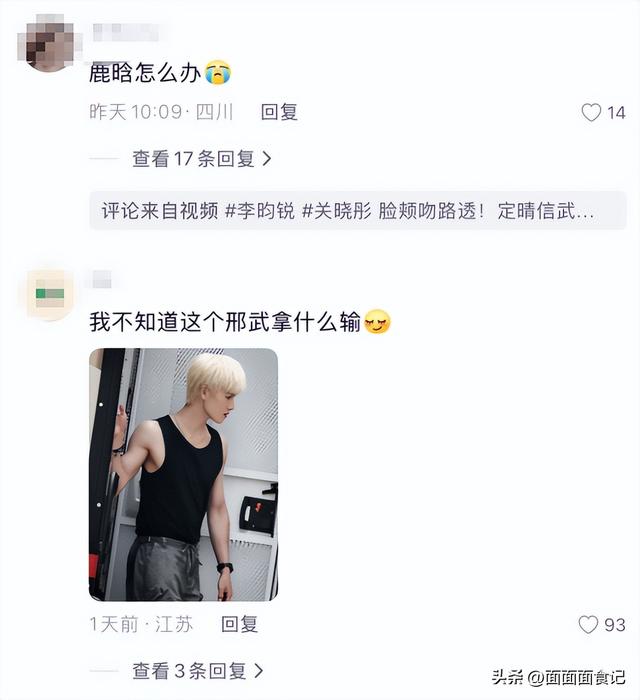Screen dimensions: 640x700
Task: Expand 查看17条回复 replies
Action: pyautogui.click(x=201, y=158)
